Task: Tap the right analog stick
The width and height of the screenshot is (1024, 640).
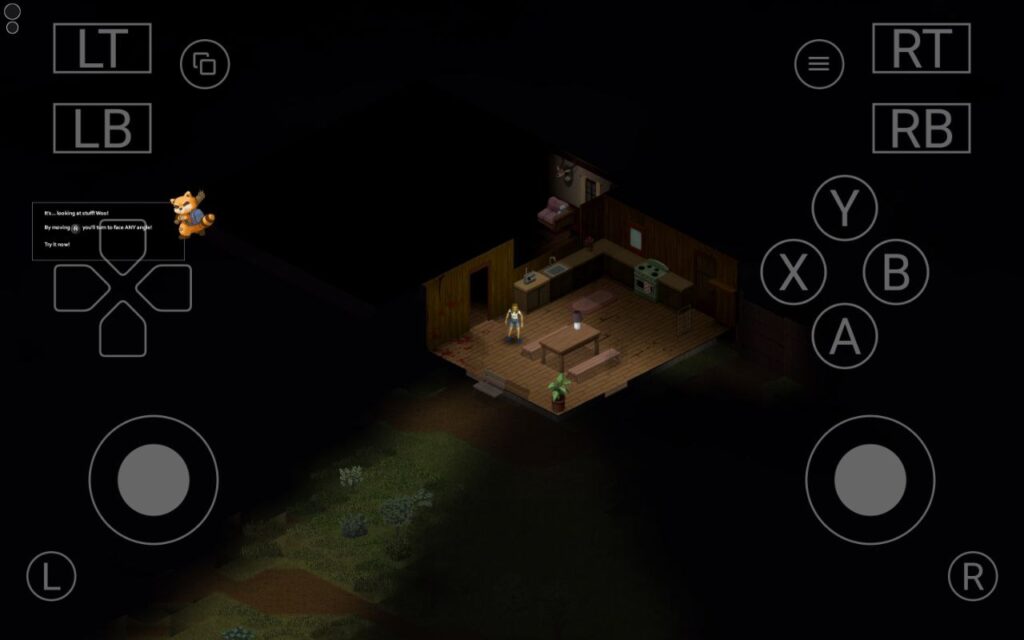Action: pos(870,480)
